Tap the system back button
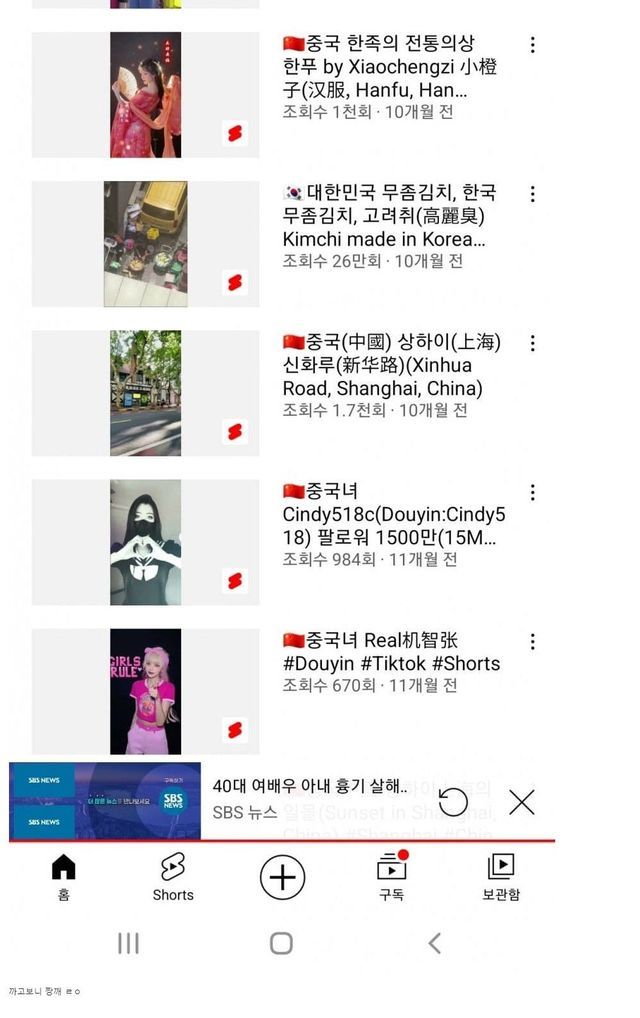 click(435, 943)
